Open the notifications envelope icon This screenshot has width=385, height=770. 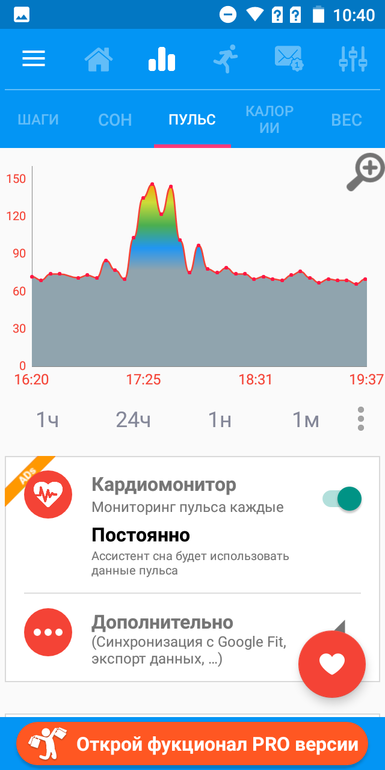click(289, 58)
